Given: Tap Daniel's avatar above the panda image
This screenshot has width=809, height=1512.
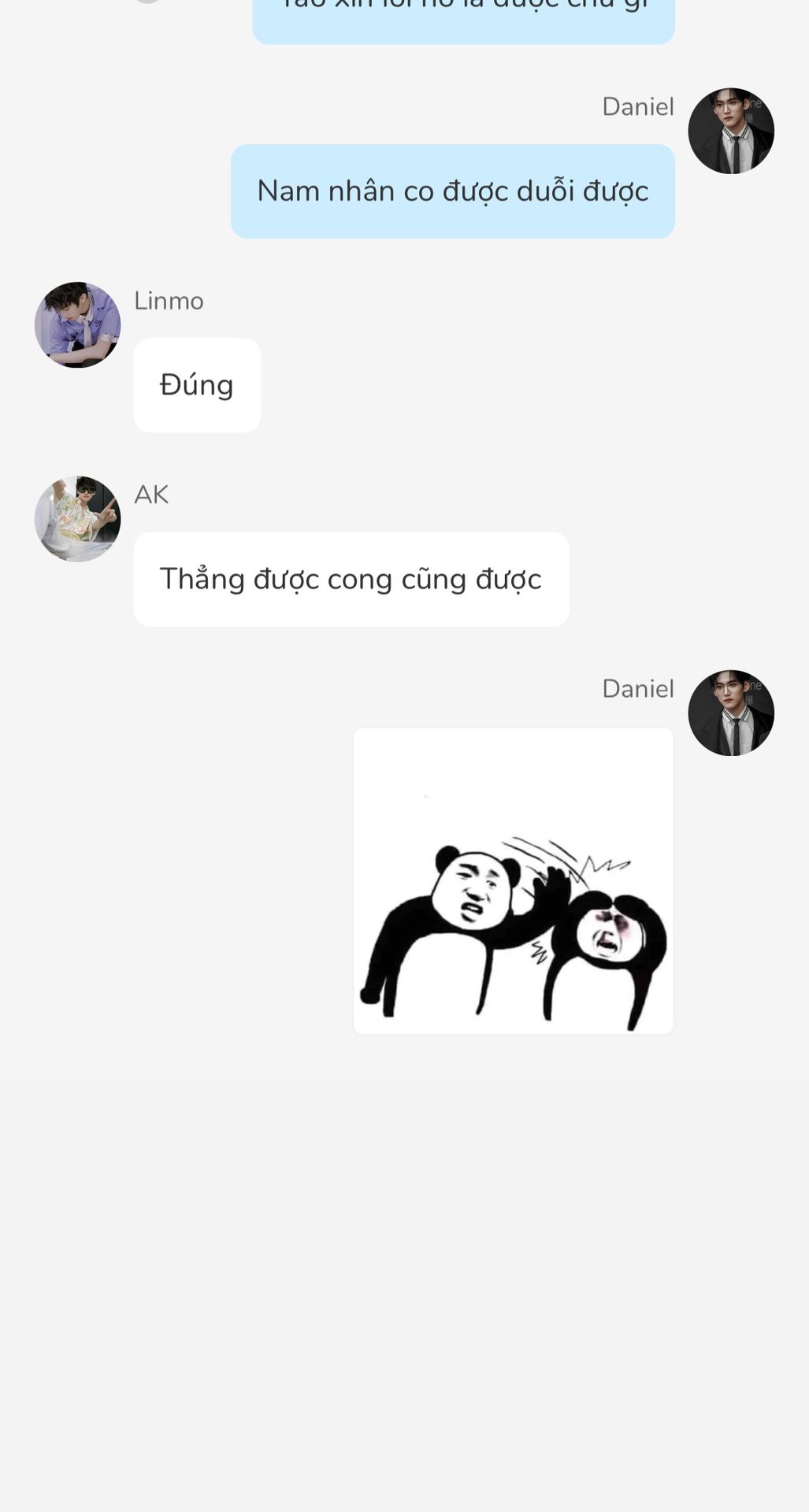Looking at the screenshot, I should coord(730,713).
